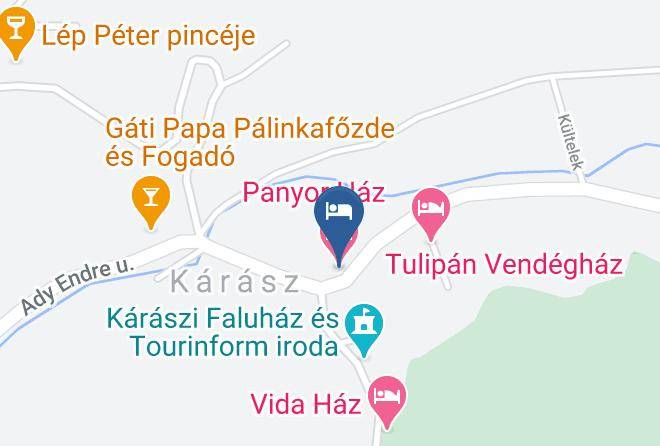
Task: Tap the blue Panyor Ház lodging pin
Action: [x=339, y=224]
